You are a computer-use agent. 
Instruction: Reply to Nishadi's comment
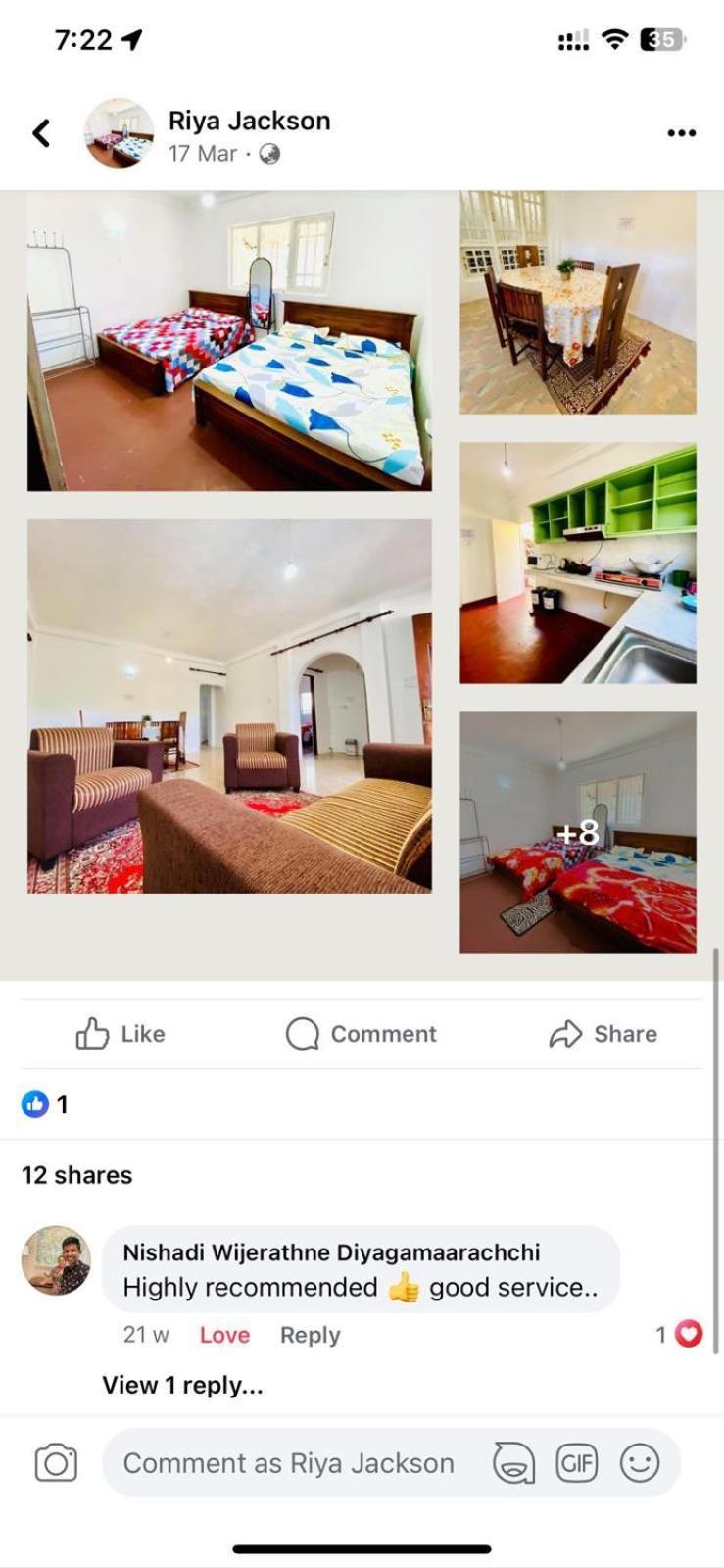click(x=310, y=1335)
